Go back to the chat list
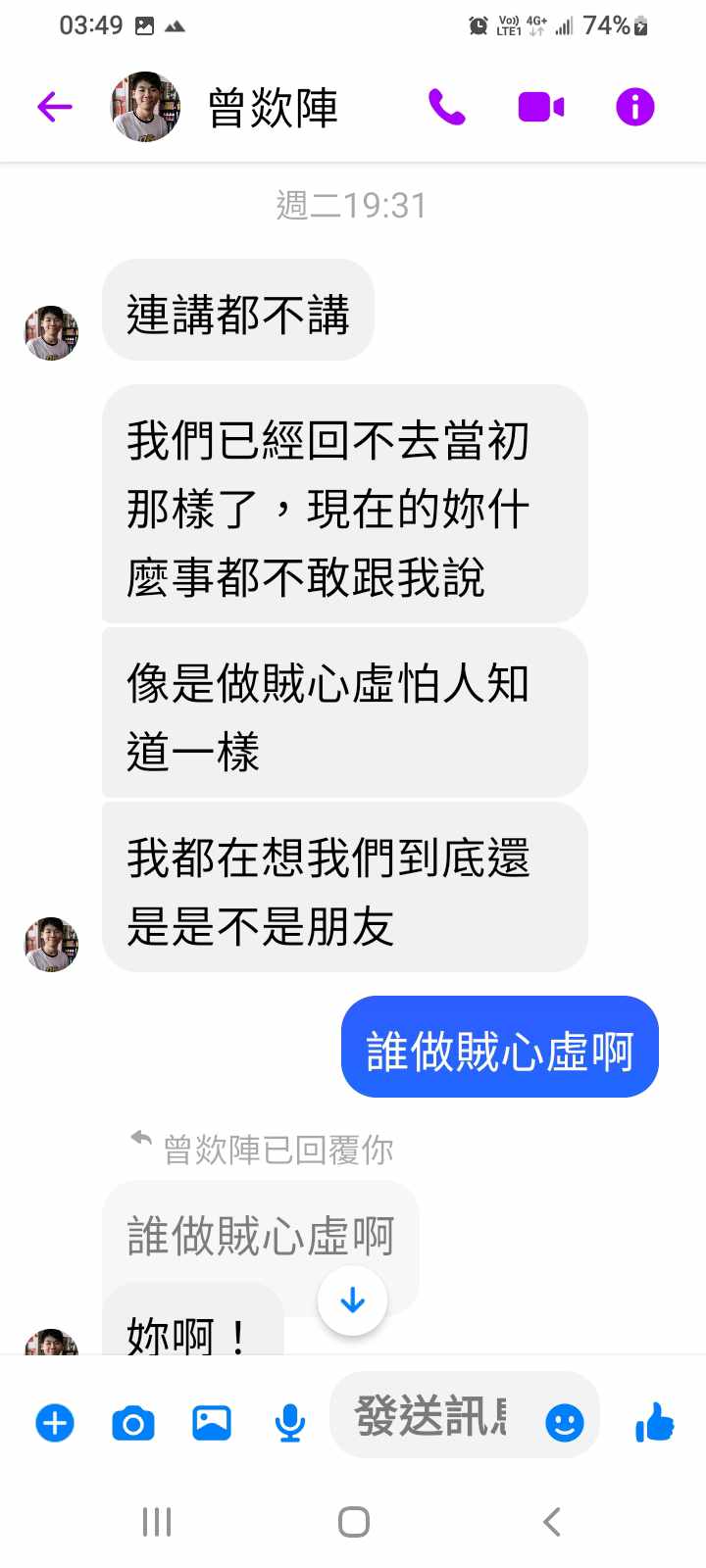This screenshot has width=706, height=1568. coord(55,107)
